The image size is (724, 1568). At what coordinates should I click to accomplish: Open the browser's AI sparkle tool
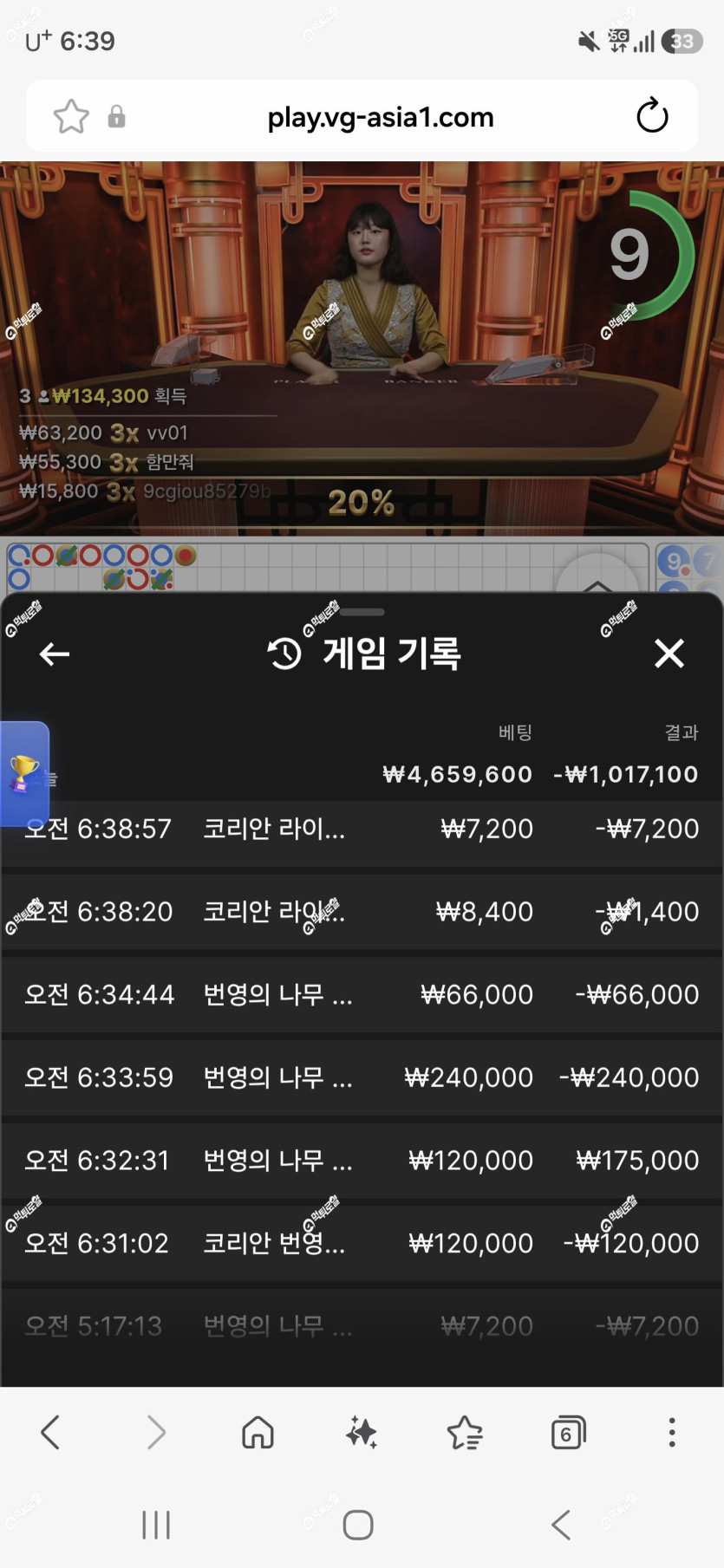point(362,1433)
